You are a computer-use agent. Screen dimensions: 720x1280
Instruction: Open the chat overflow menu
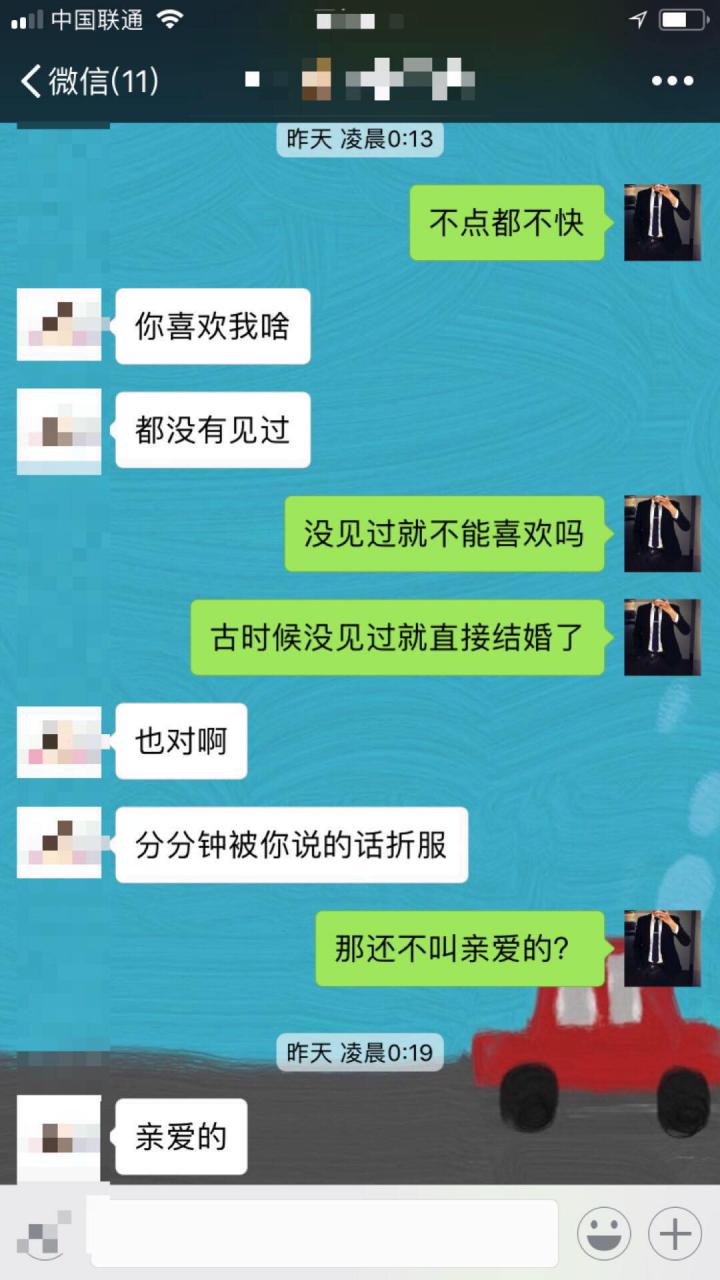(672, 81)
